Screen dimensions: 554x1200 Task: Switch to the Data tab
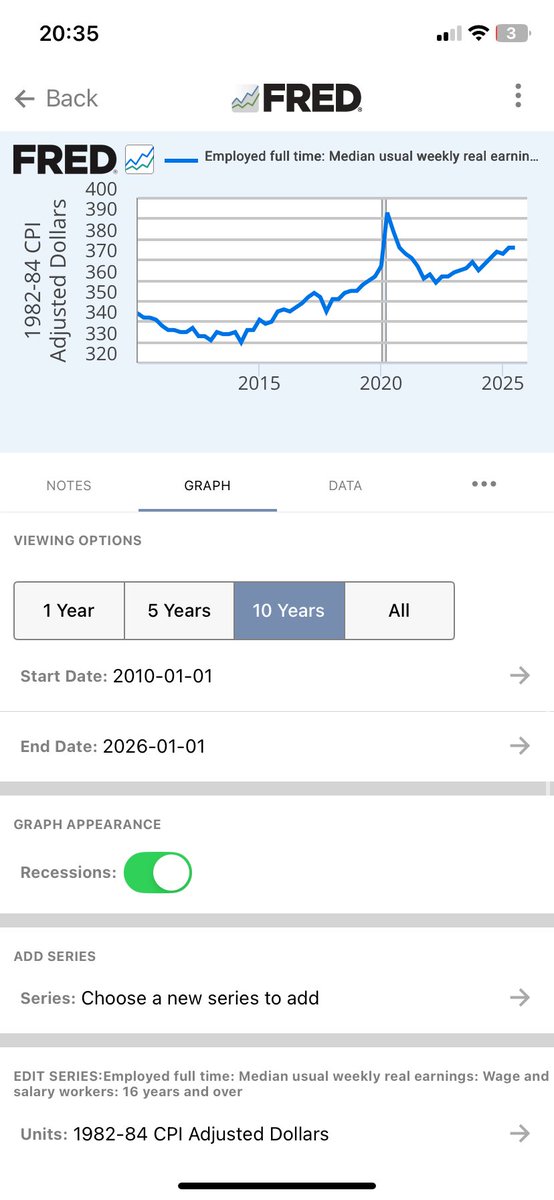pyautogui.click(x=345, y=486)
